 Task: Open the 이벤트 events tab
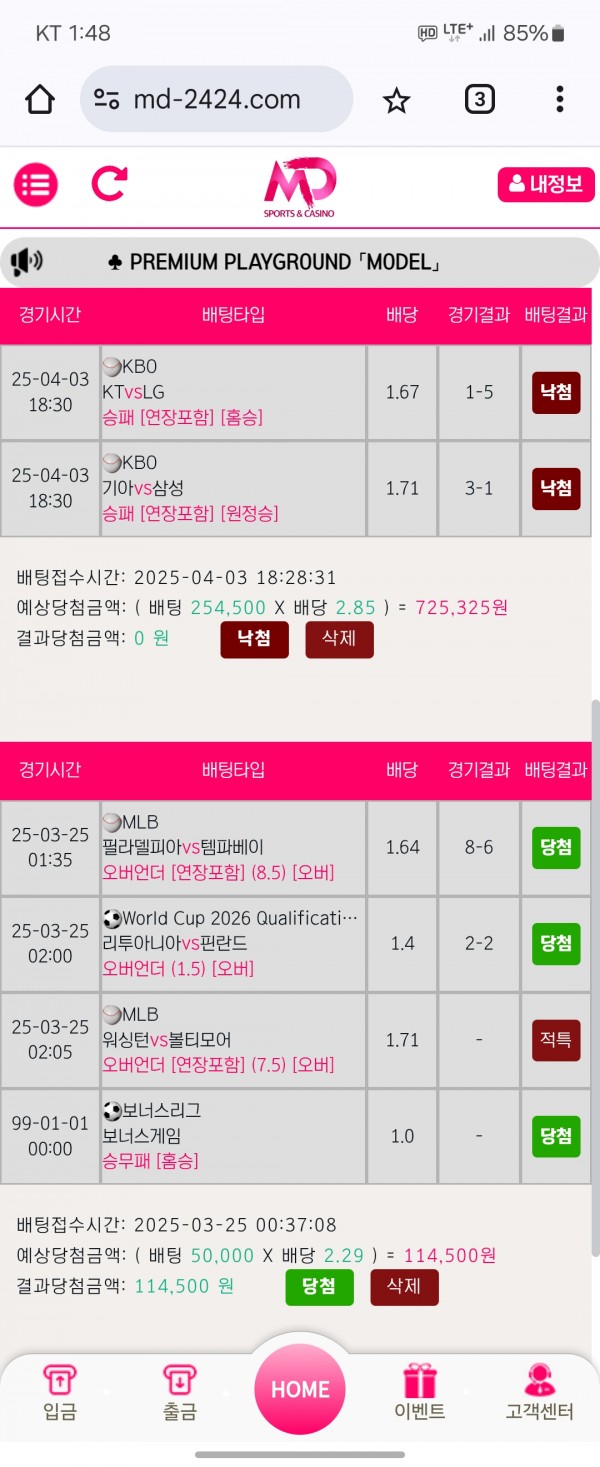[420, 1393]
